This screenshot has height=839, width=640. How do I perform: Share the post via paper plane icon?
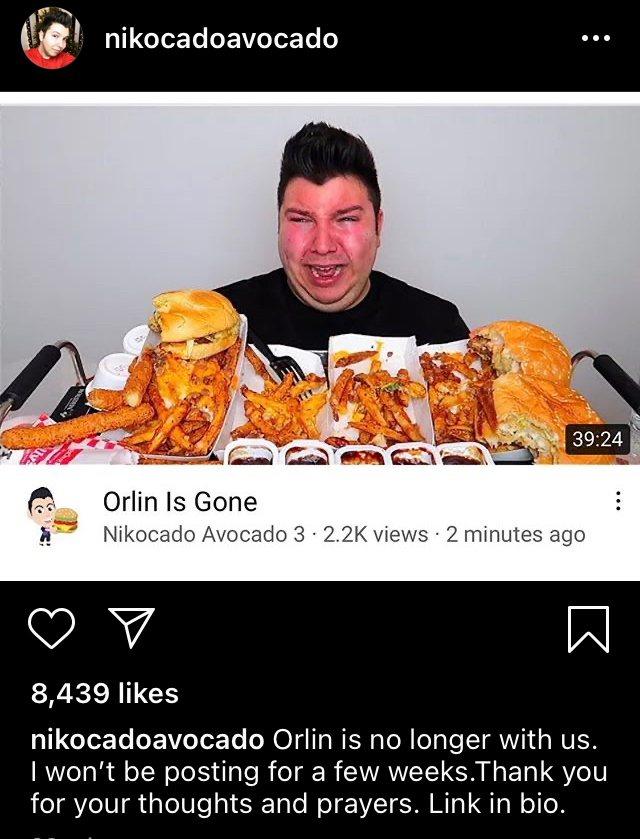(132, 627)
